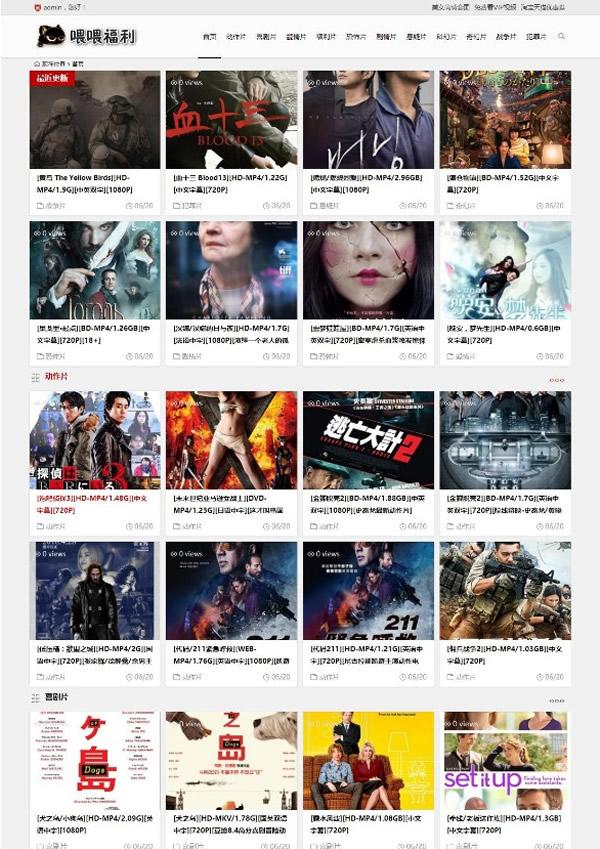Open the [BD-MP4/1.52G] movie card
Image resolution: width=600 pixels, height=849 pixels.
(x=505, y=120)
